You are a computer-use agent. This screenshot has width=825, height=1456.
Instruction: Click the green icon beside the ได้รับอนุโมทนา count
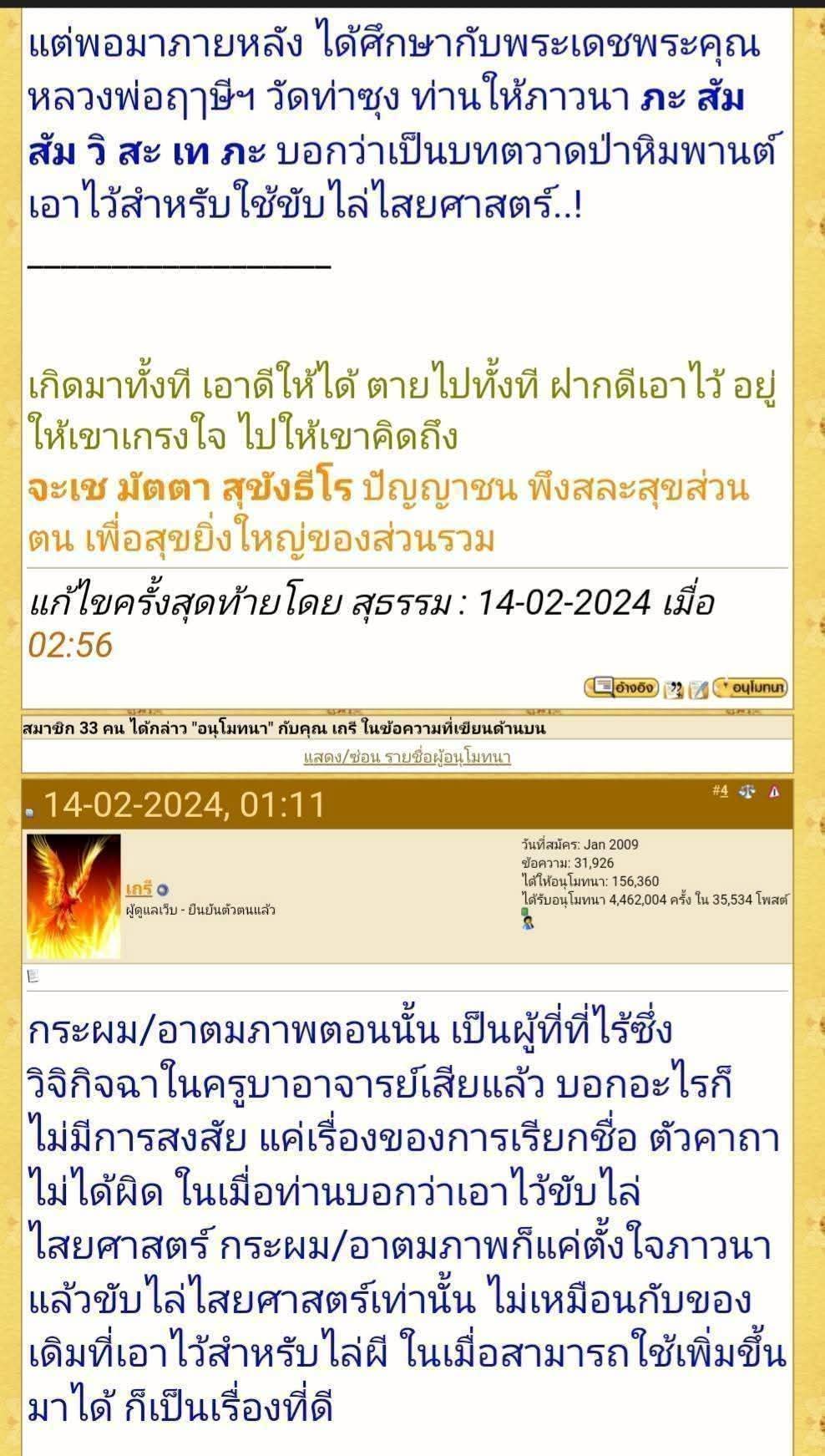click(524, 911)
